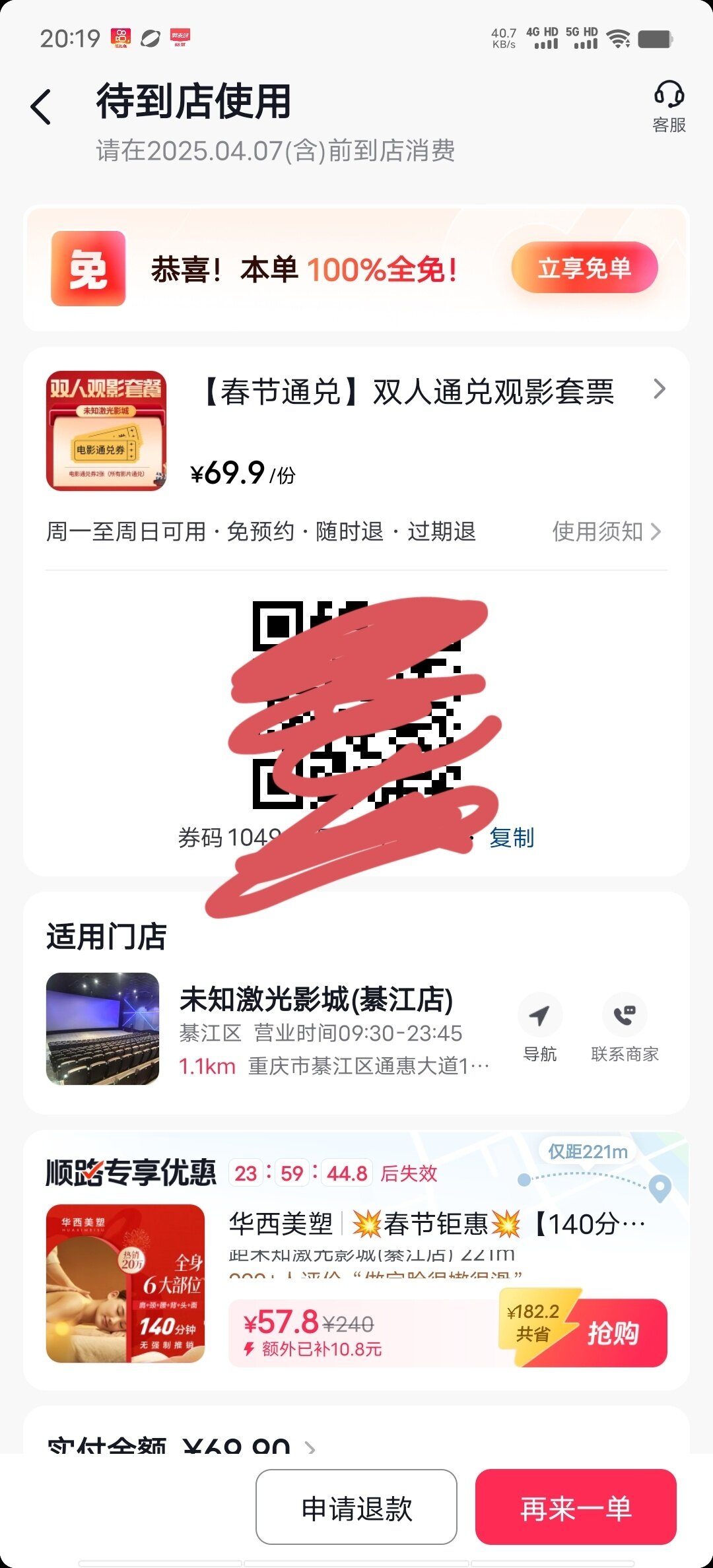Go back from the 待到店使用 page
This screenshot has width=713, height=1568.
[41, 106]
